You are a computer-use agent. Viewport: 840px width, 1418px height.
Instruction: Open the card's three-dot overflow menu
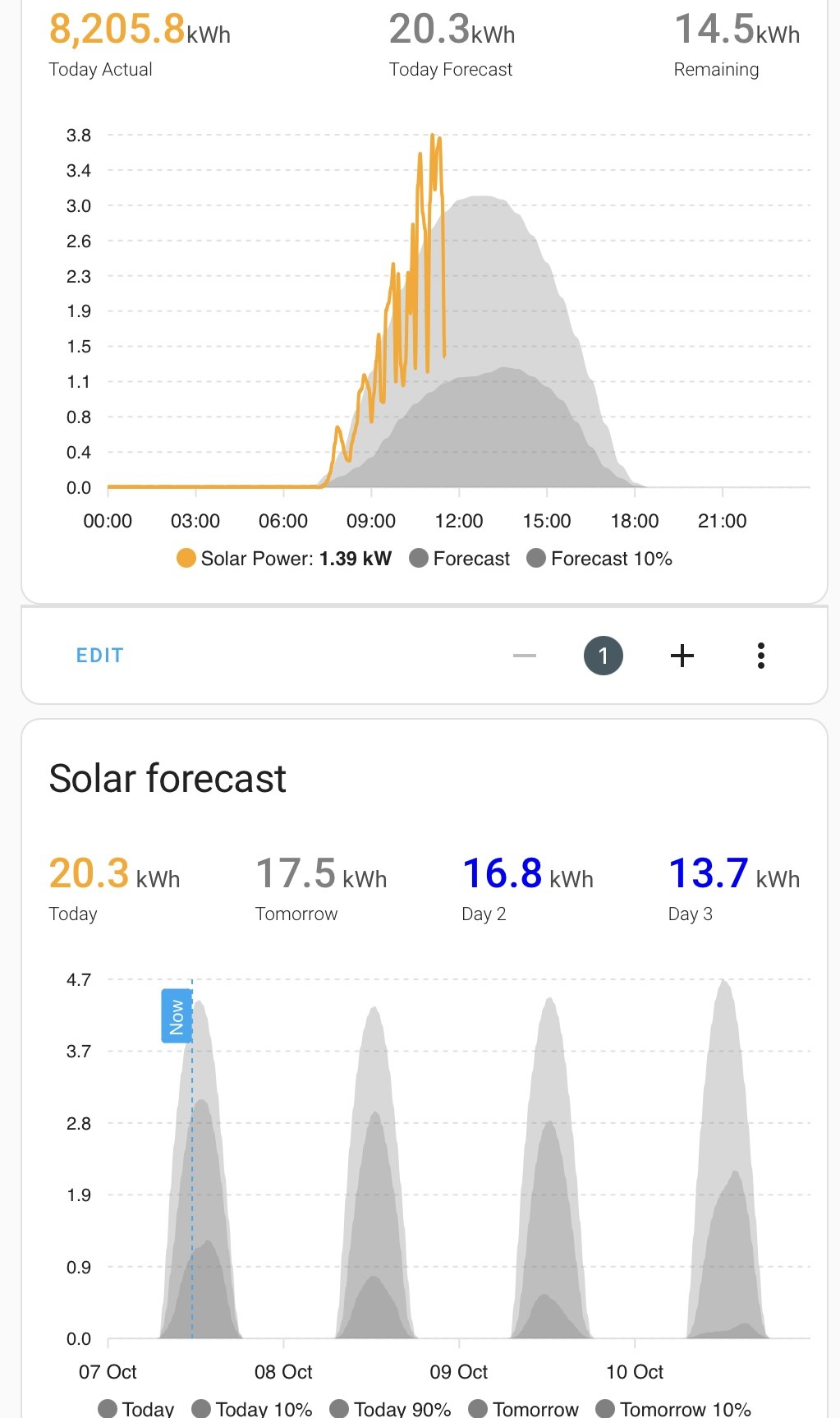coord(761,656)
